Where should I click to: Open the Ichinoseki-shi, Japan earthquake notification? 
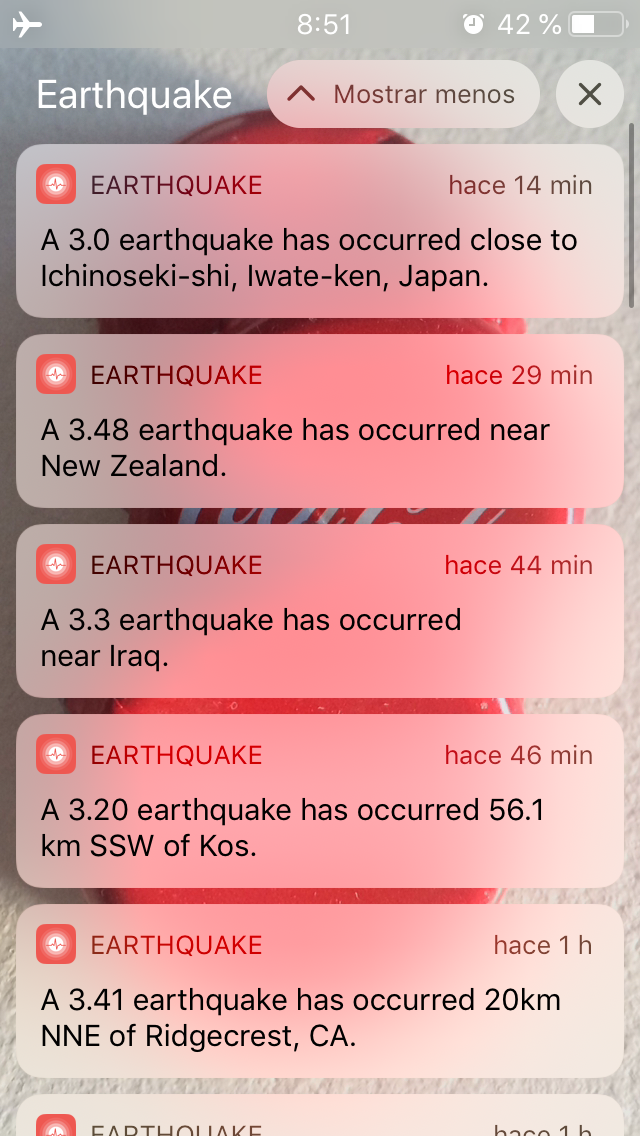tap(320, 231)
